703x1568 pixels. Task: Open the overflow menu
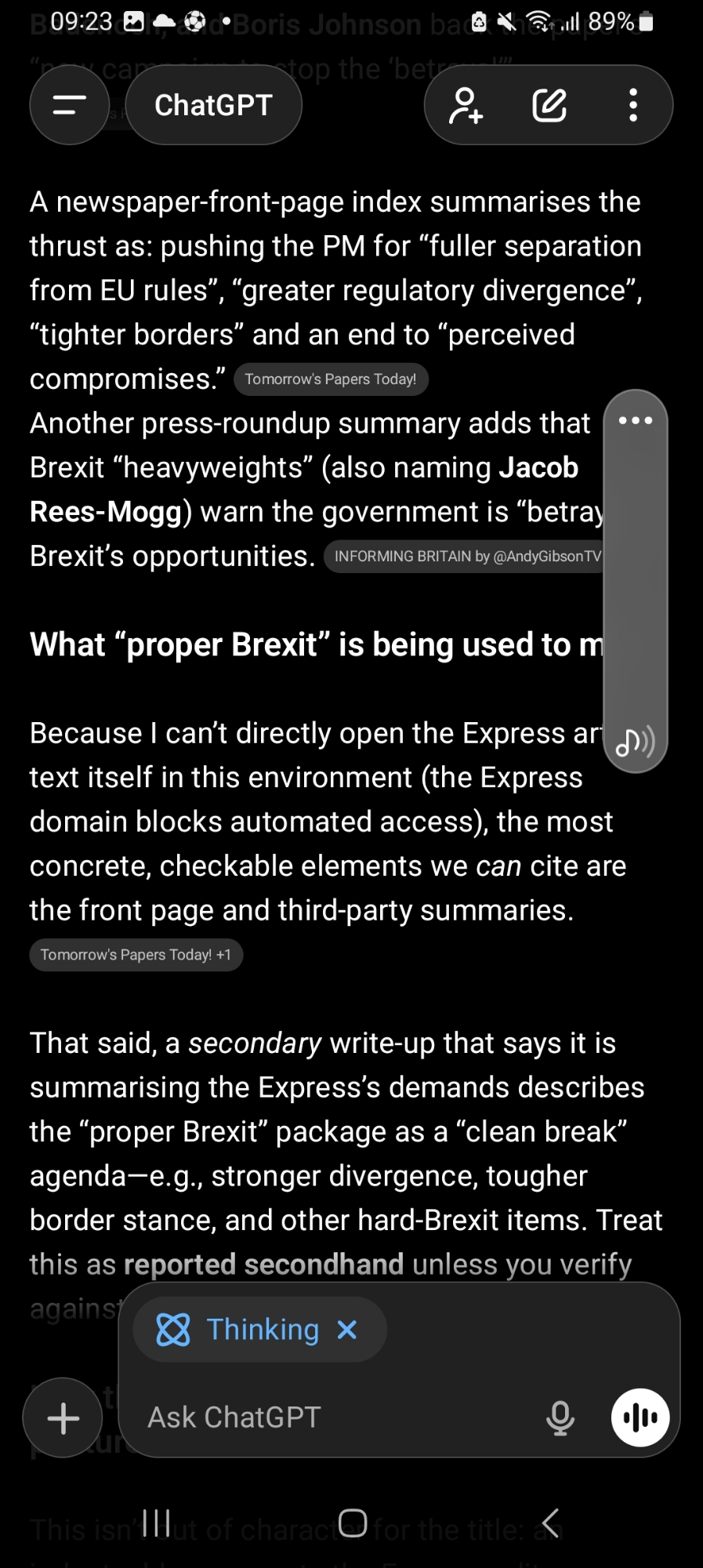click(x=632, y=105)
